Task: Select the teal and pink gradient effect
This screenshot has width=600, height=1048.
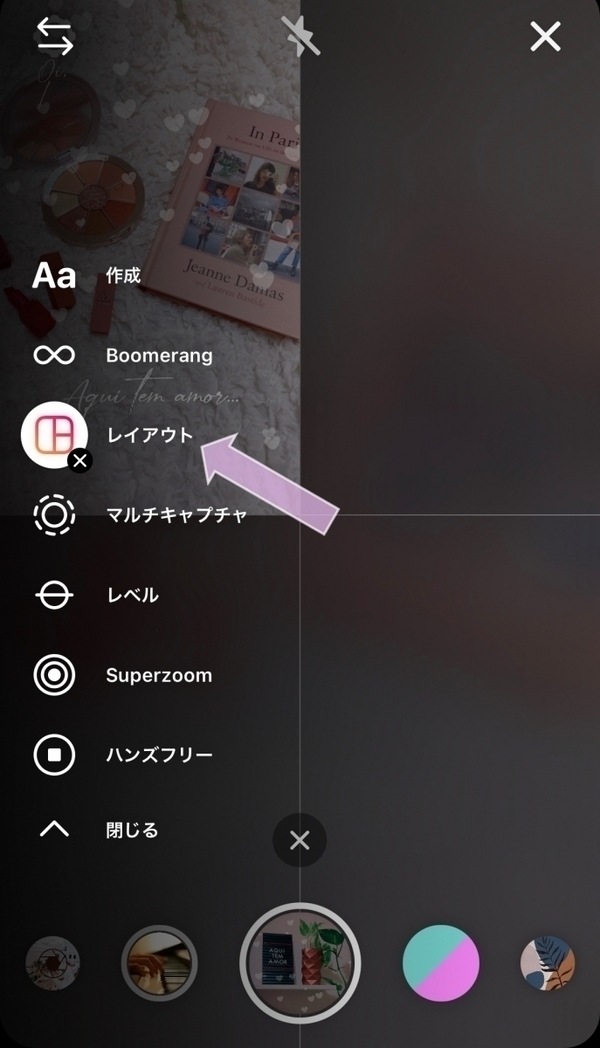Action: pos(441,963)
